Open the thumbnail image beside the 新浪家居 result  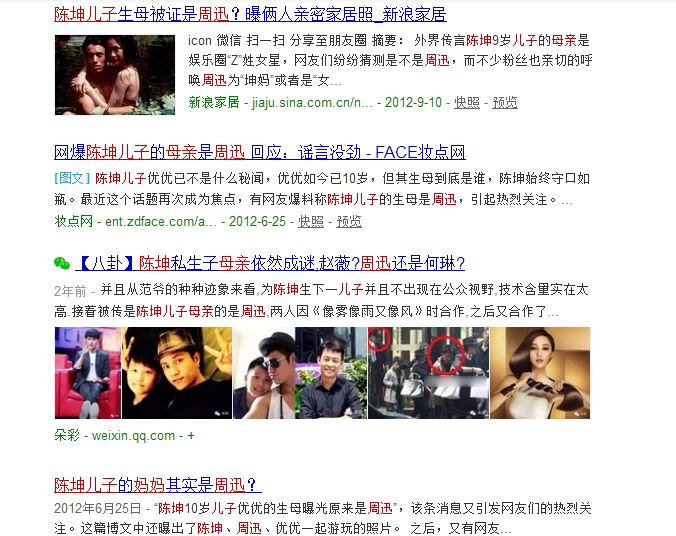pyautogui.click(x=115, y=75)
